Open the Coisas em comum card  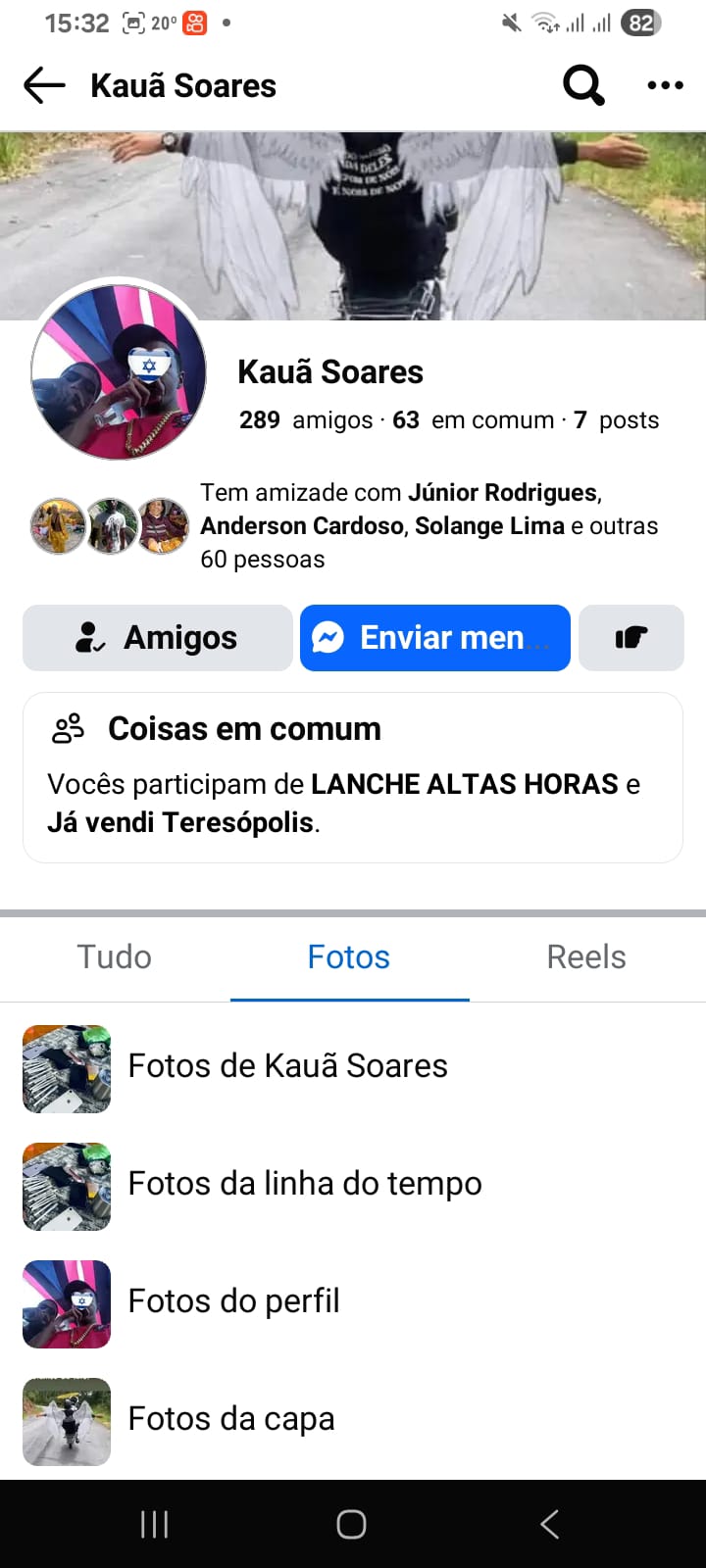[353, 777]
